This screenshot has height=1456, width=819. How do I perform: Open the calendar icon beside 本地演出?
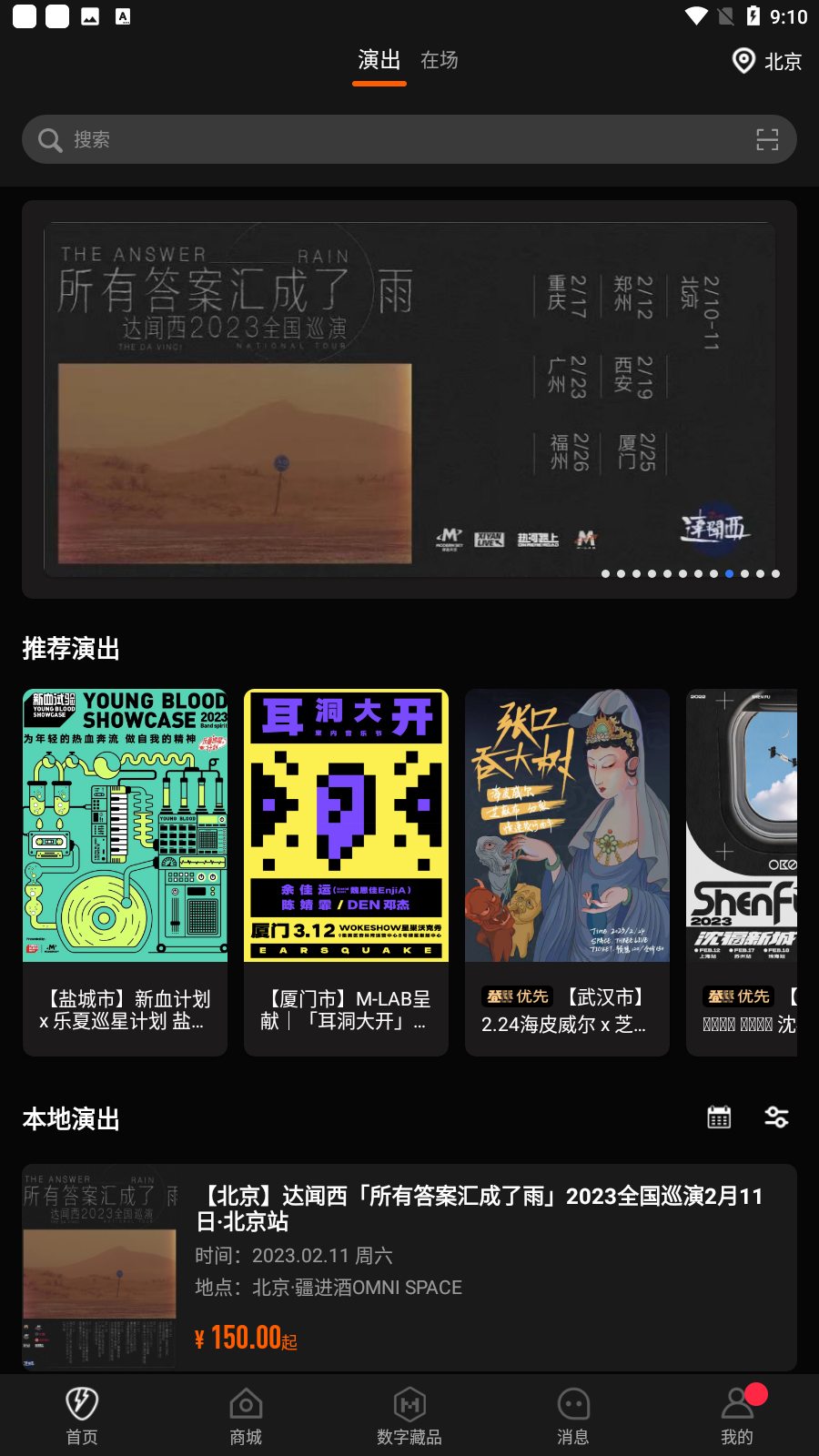tap(719, 1116)
